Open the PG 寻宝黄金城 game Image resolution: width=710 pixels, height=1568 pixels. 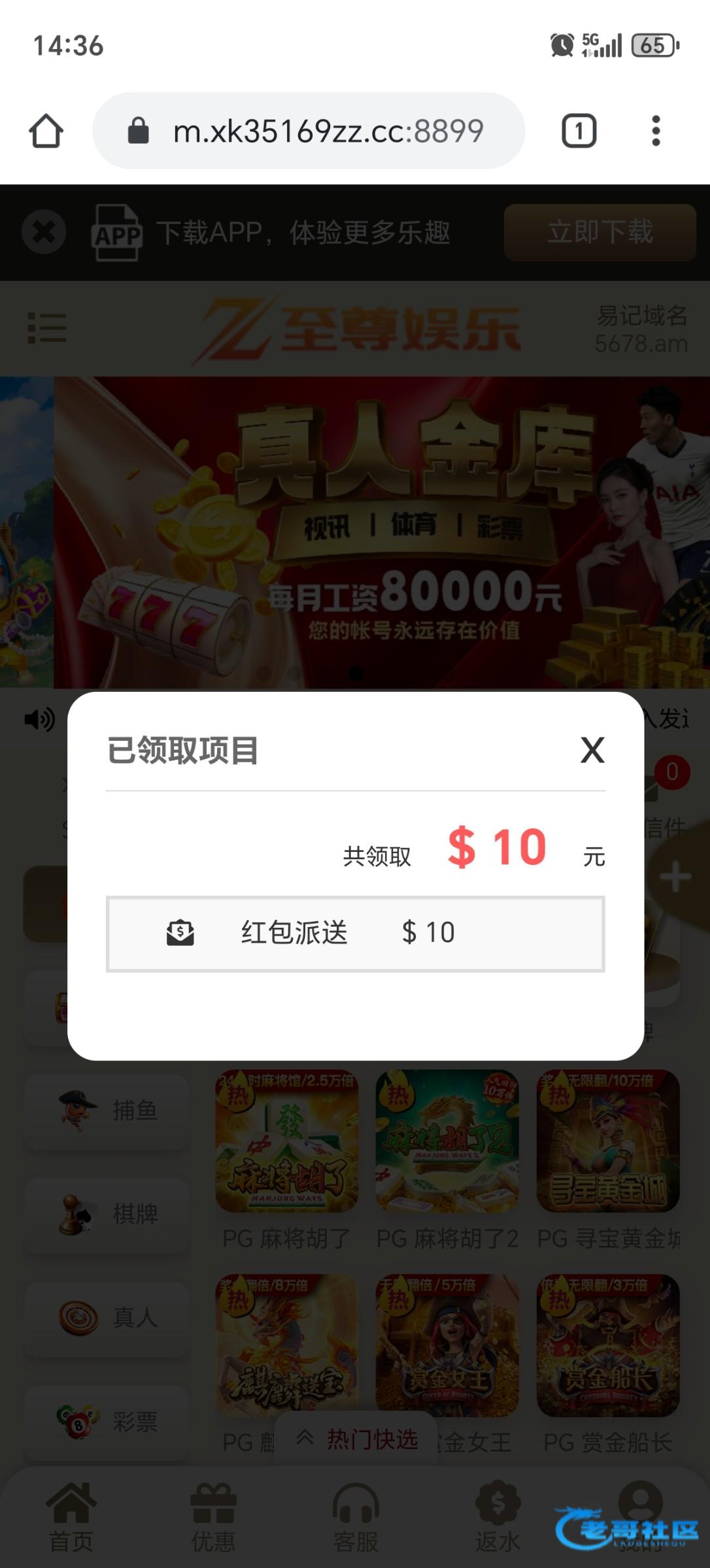(x=607, y=1141)
